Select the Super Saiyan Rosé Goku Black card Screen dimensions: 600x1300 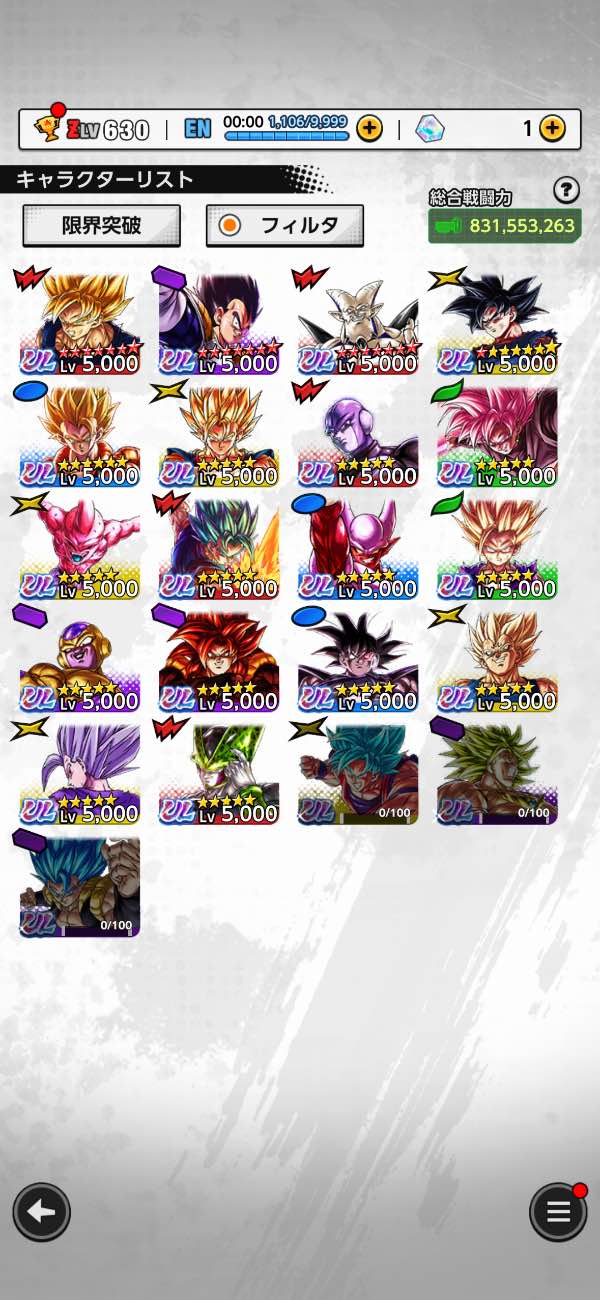[497, 435]
